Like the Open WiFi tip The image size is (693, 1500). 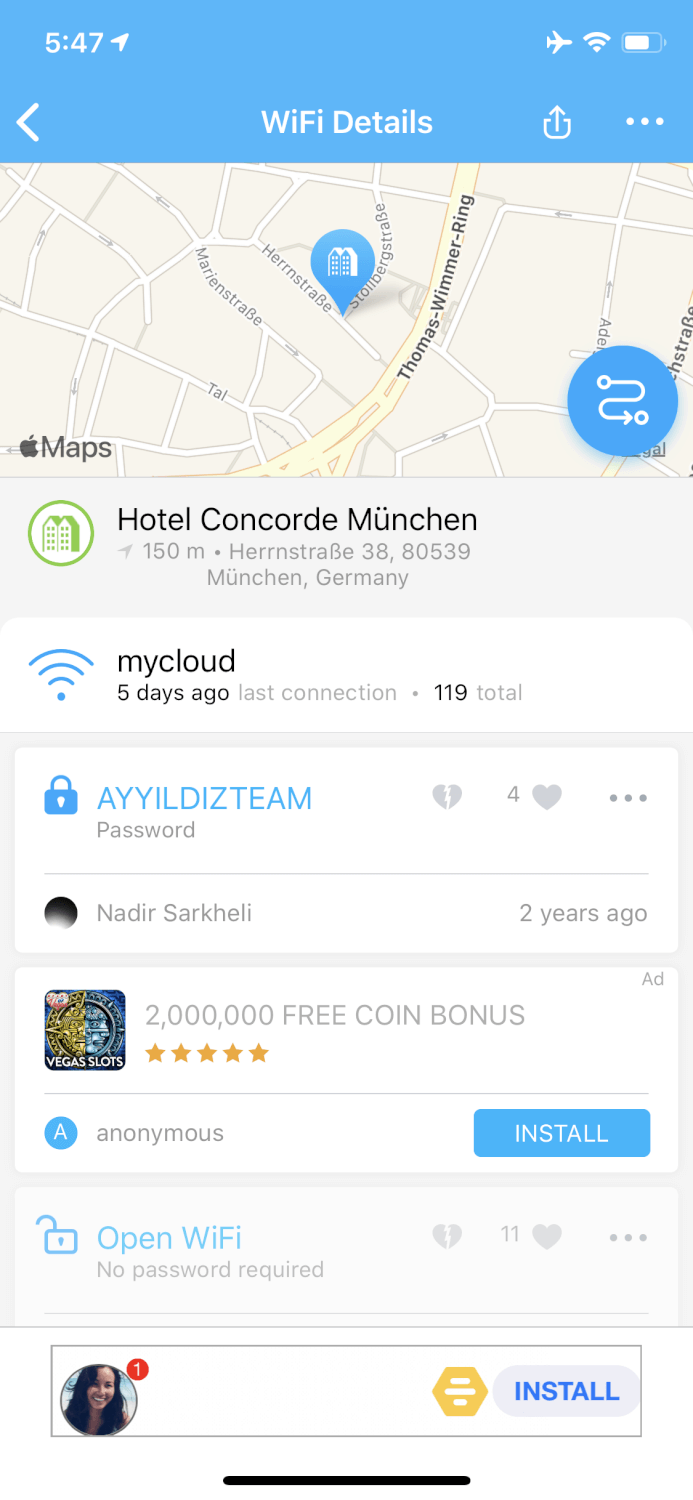point(546,1237)
